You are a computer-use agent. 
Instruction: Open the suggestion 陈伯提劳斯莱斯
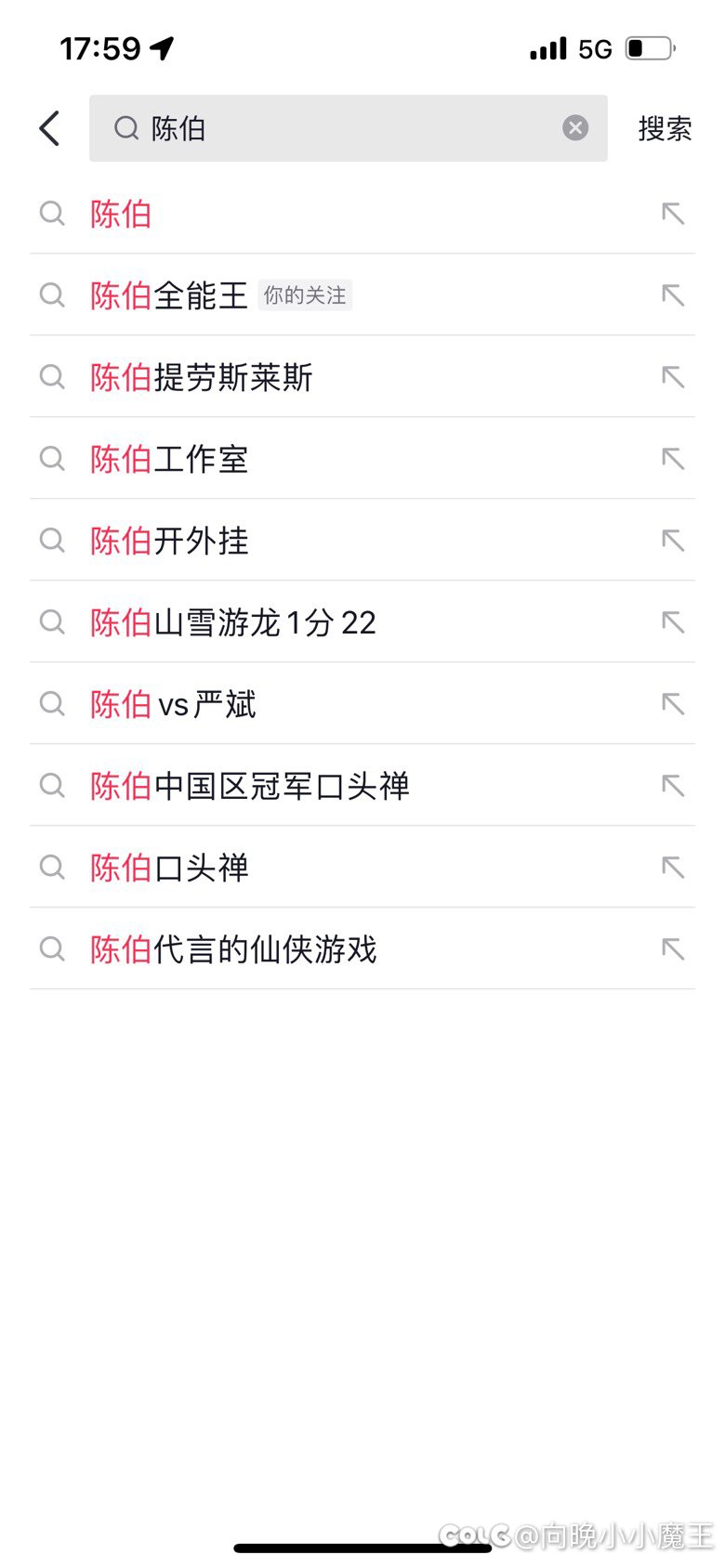coord(202,377)
